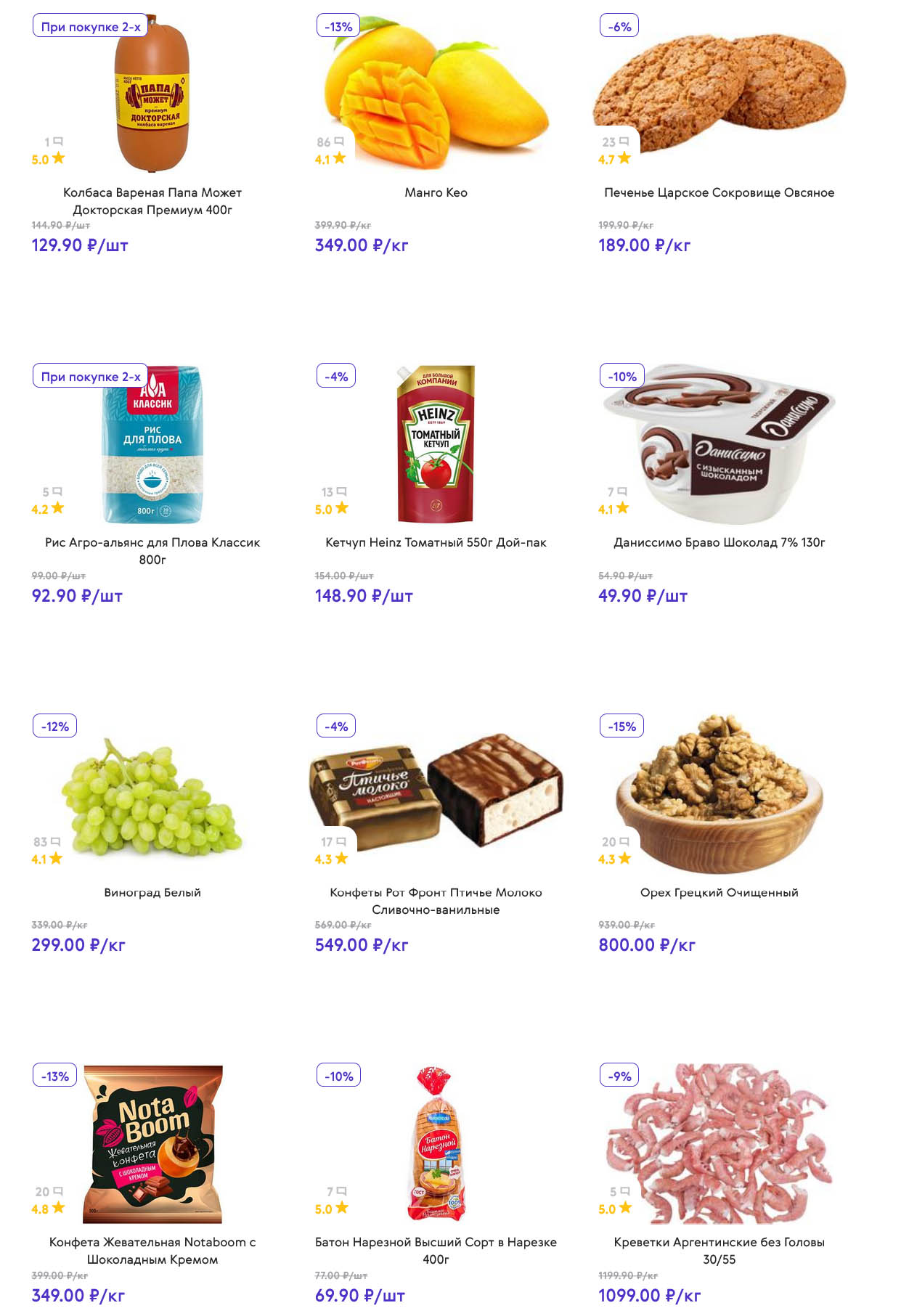Open the Манго Кео product card
The width and height of the screenshot is (909, 1316).
(436, 192)
